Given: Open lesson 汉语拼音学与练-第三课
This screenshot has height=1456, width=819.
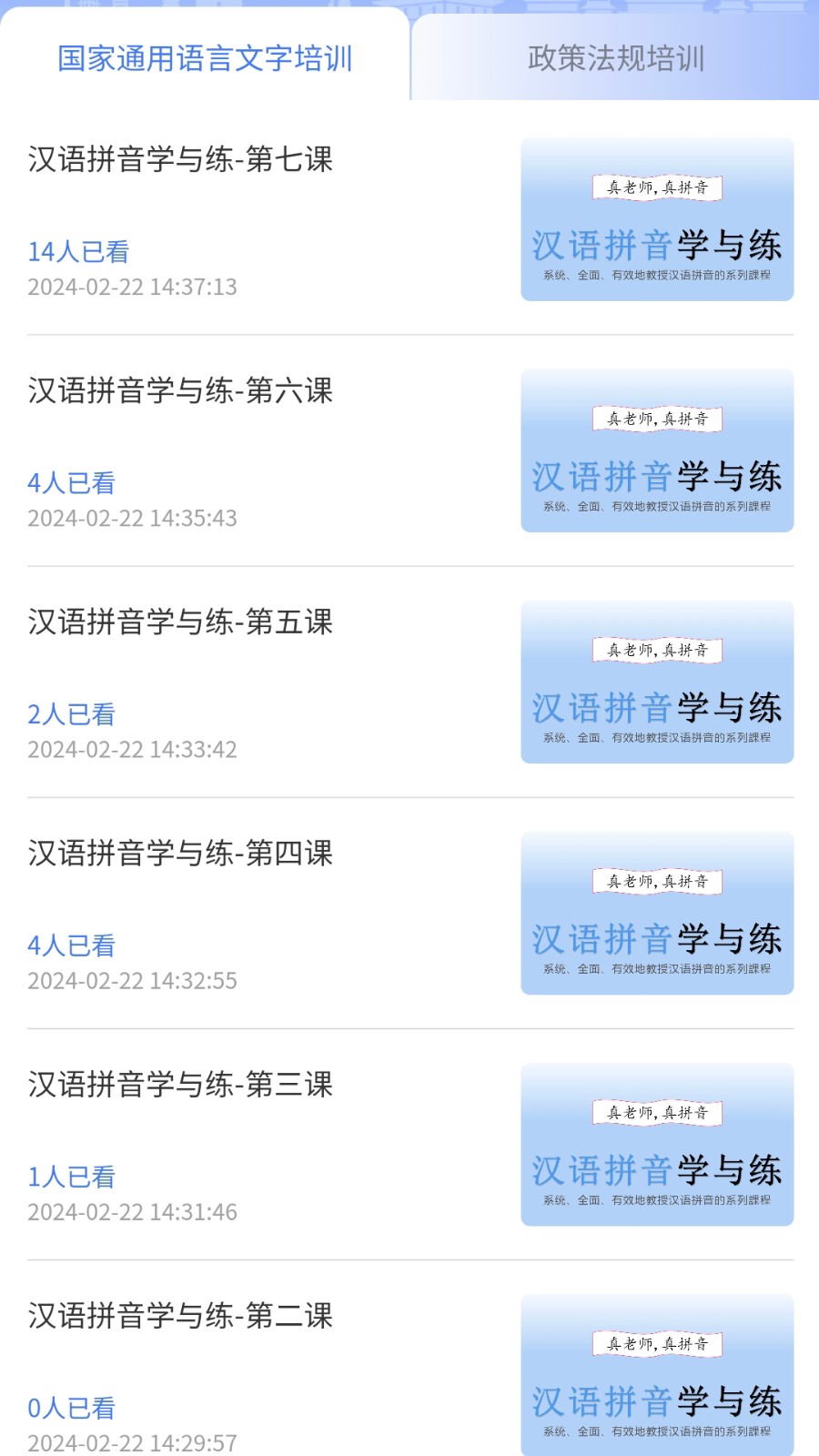Looking at the screenshot, I should coord(180,1085).
